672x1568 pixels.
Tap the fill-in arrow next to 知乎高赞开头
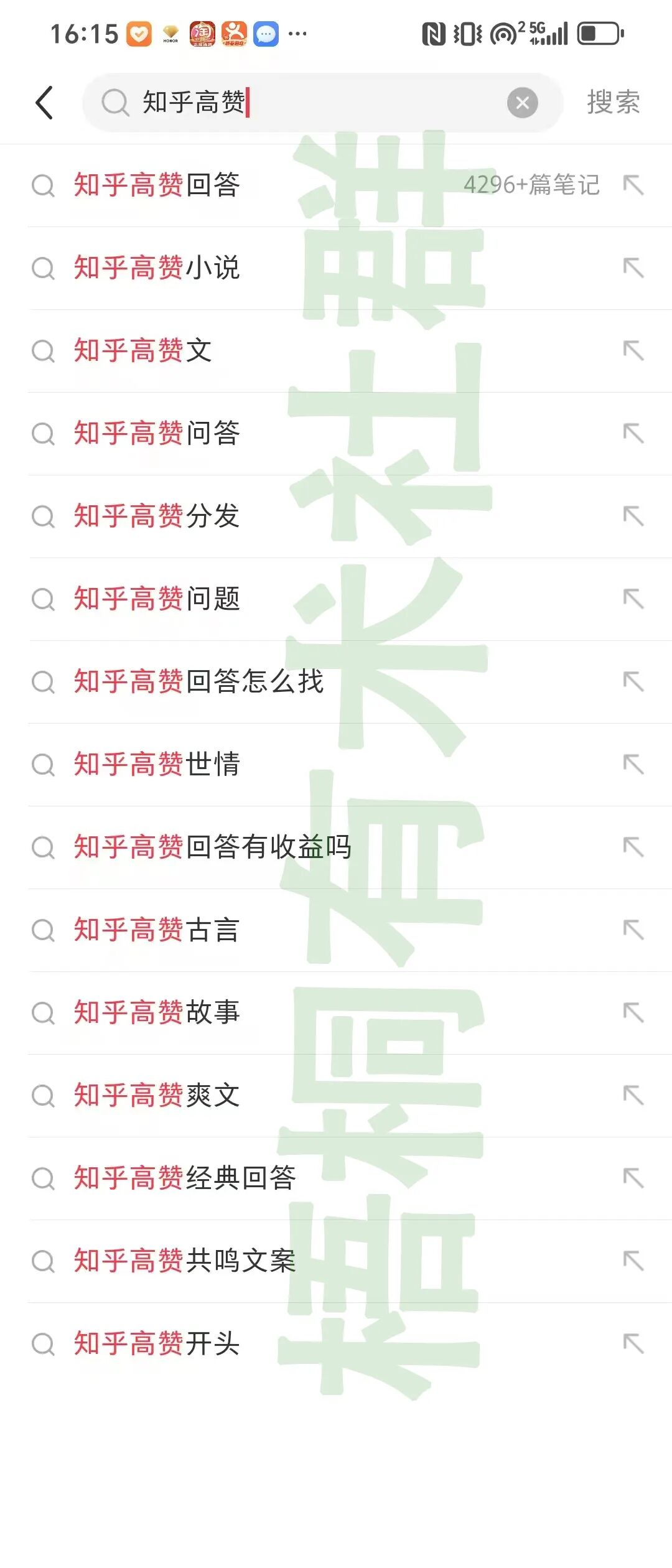pyautogui.click(x=634, y=1344)
